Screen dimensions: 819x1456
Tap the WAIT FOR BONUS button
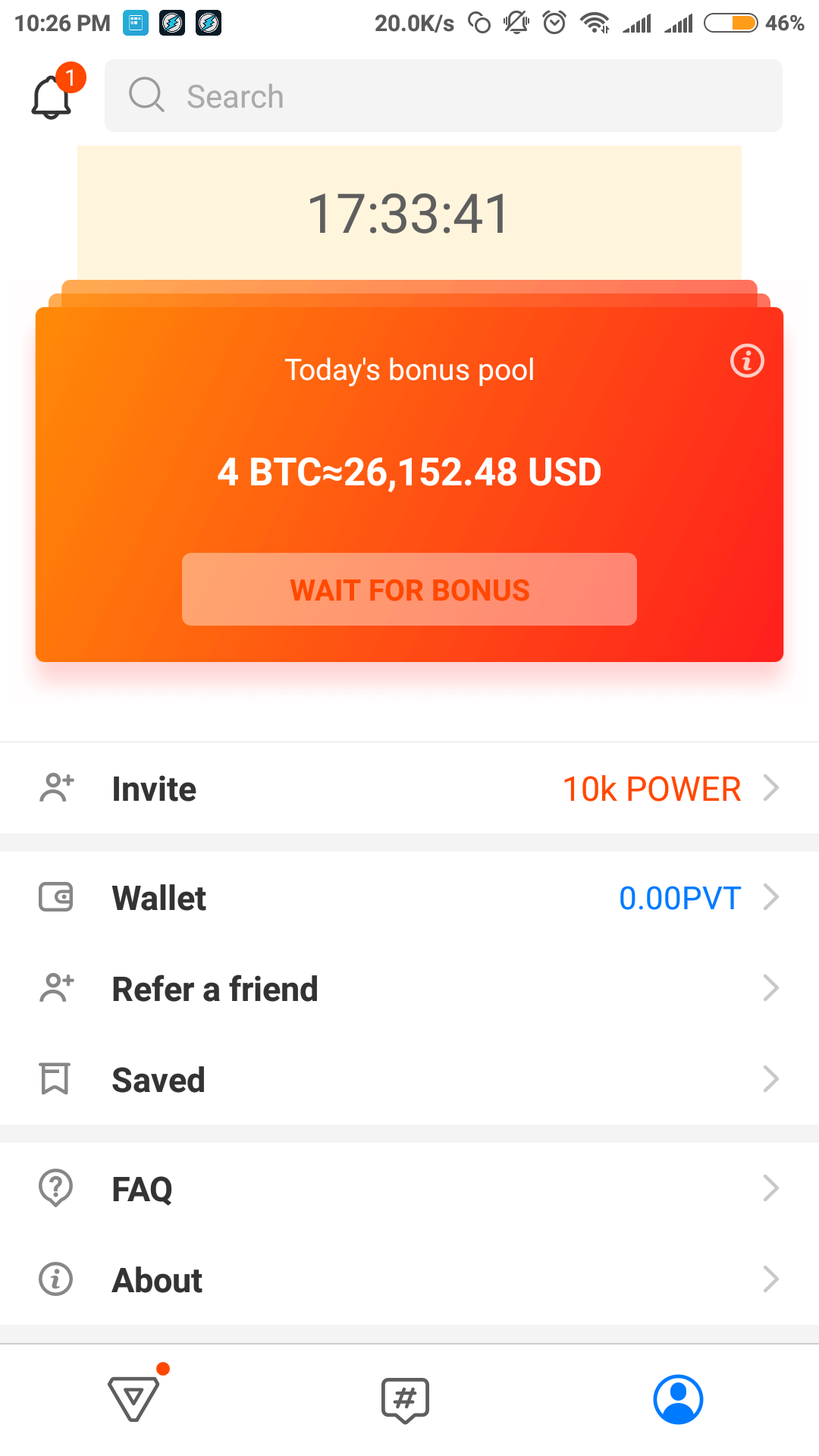[409, 590]
